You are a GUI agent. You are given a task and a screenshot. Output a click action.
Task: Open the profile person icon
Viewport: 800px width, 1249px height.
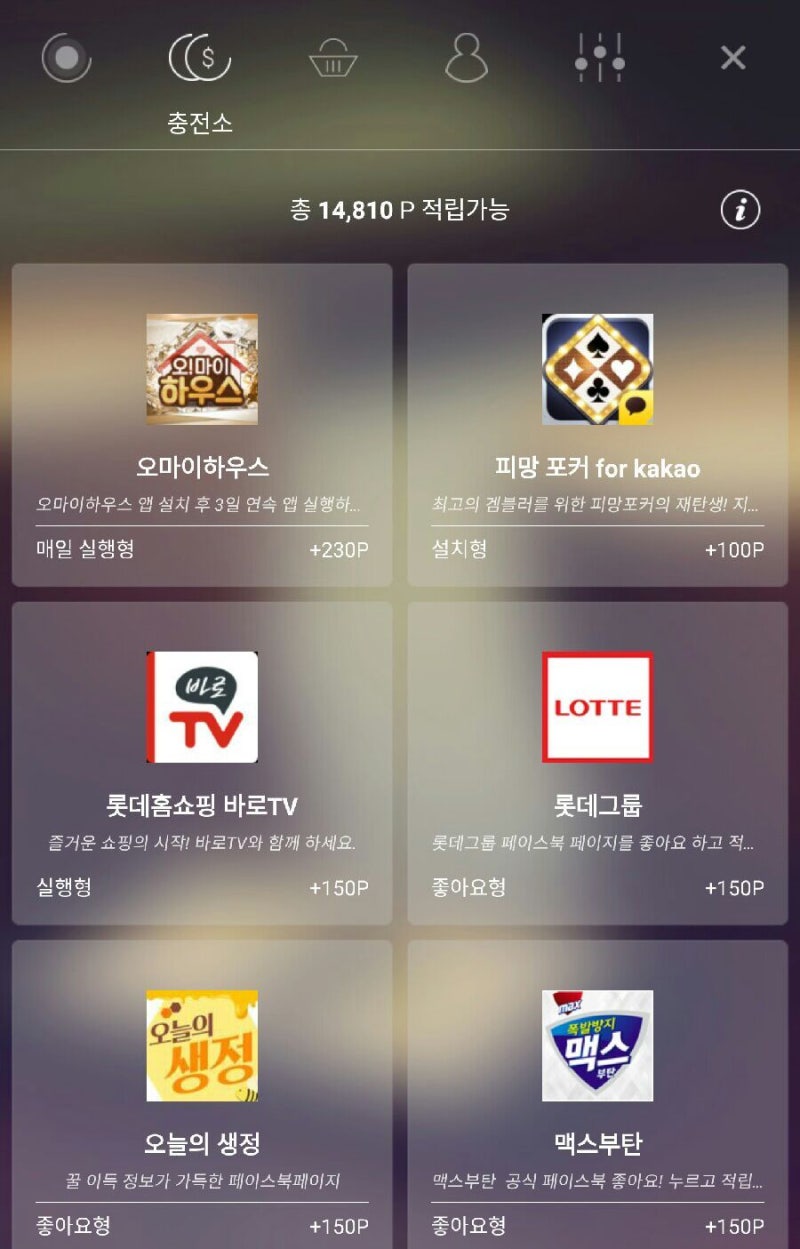[x=466, y=58]
